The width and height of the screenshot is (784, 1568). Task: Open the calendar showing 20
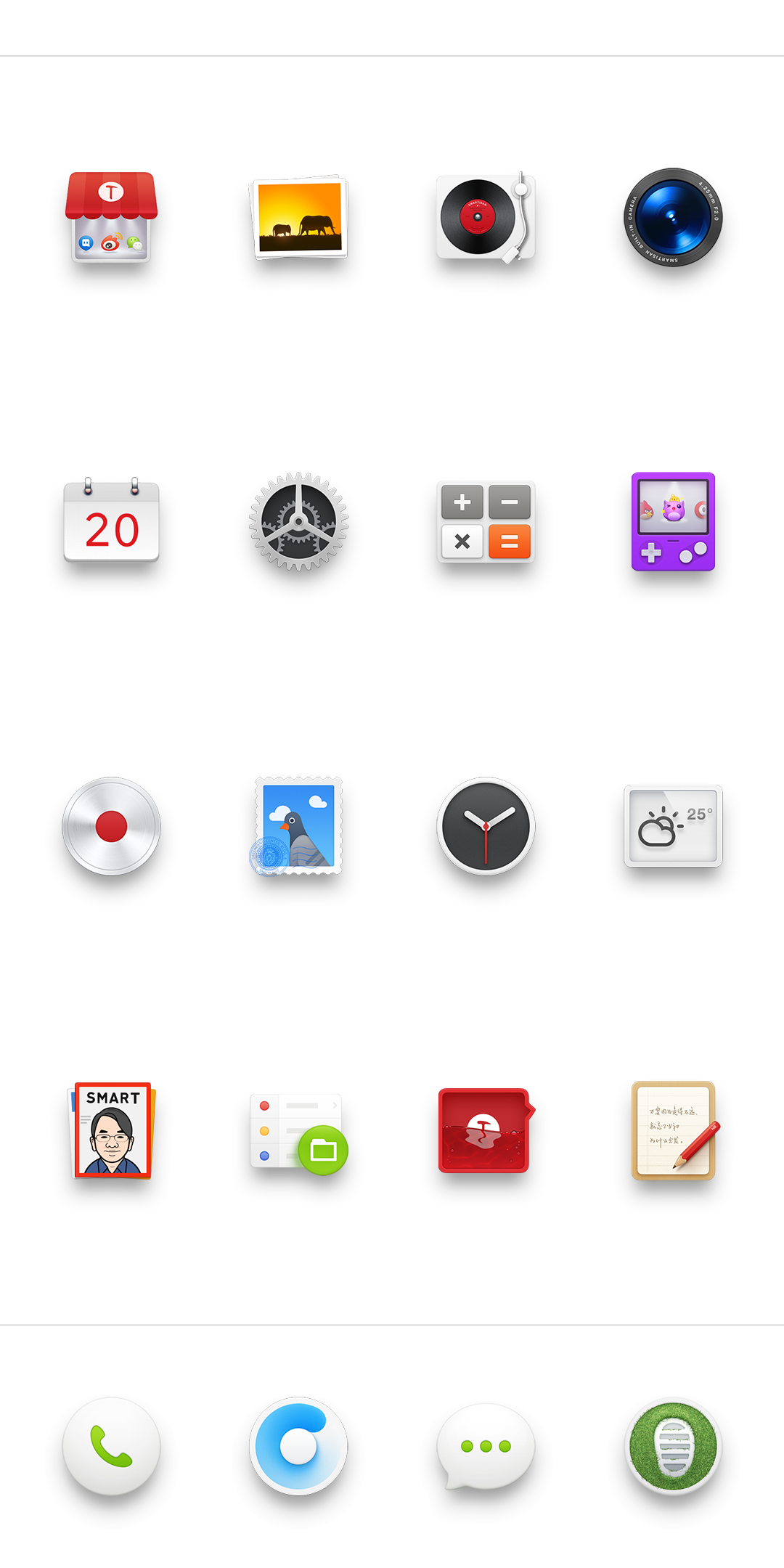[x=111, y=522]
